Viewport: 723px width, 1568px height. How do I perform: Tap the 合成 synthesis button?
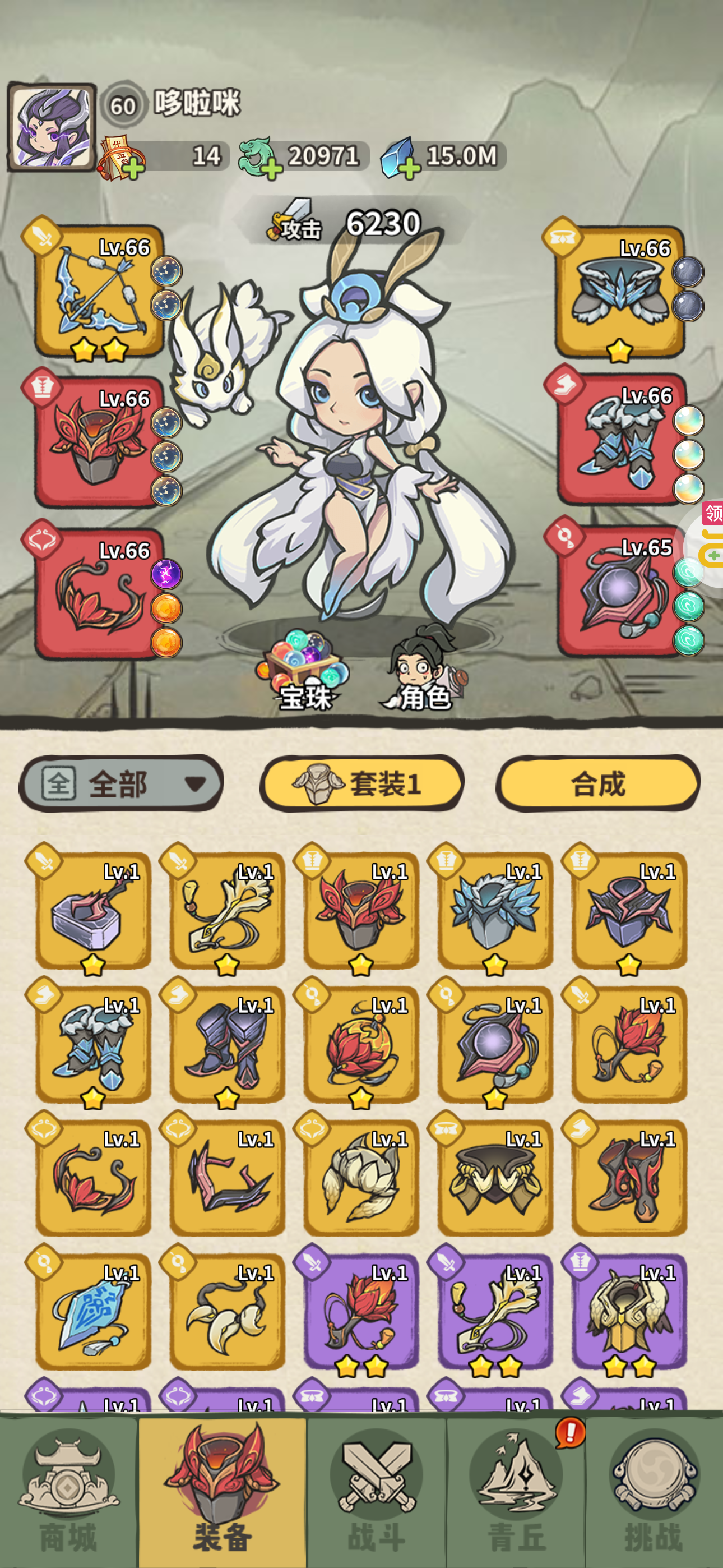point(597,783)
